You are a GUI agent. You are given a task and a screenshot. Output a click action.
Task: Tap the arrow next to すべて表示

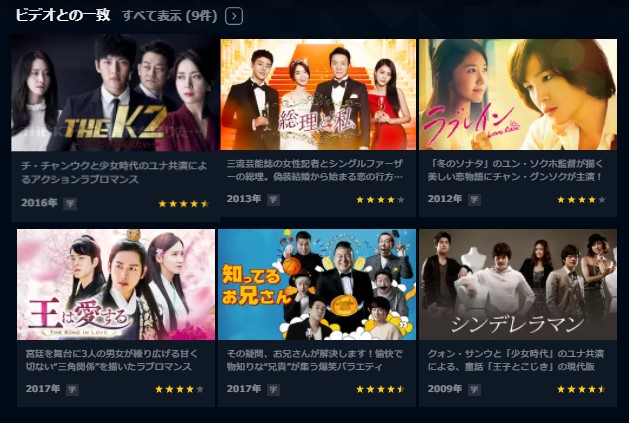pos(234,16)
